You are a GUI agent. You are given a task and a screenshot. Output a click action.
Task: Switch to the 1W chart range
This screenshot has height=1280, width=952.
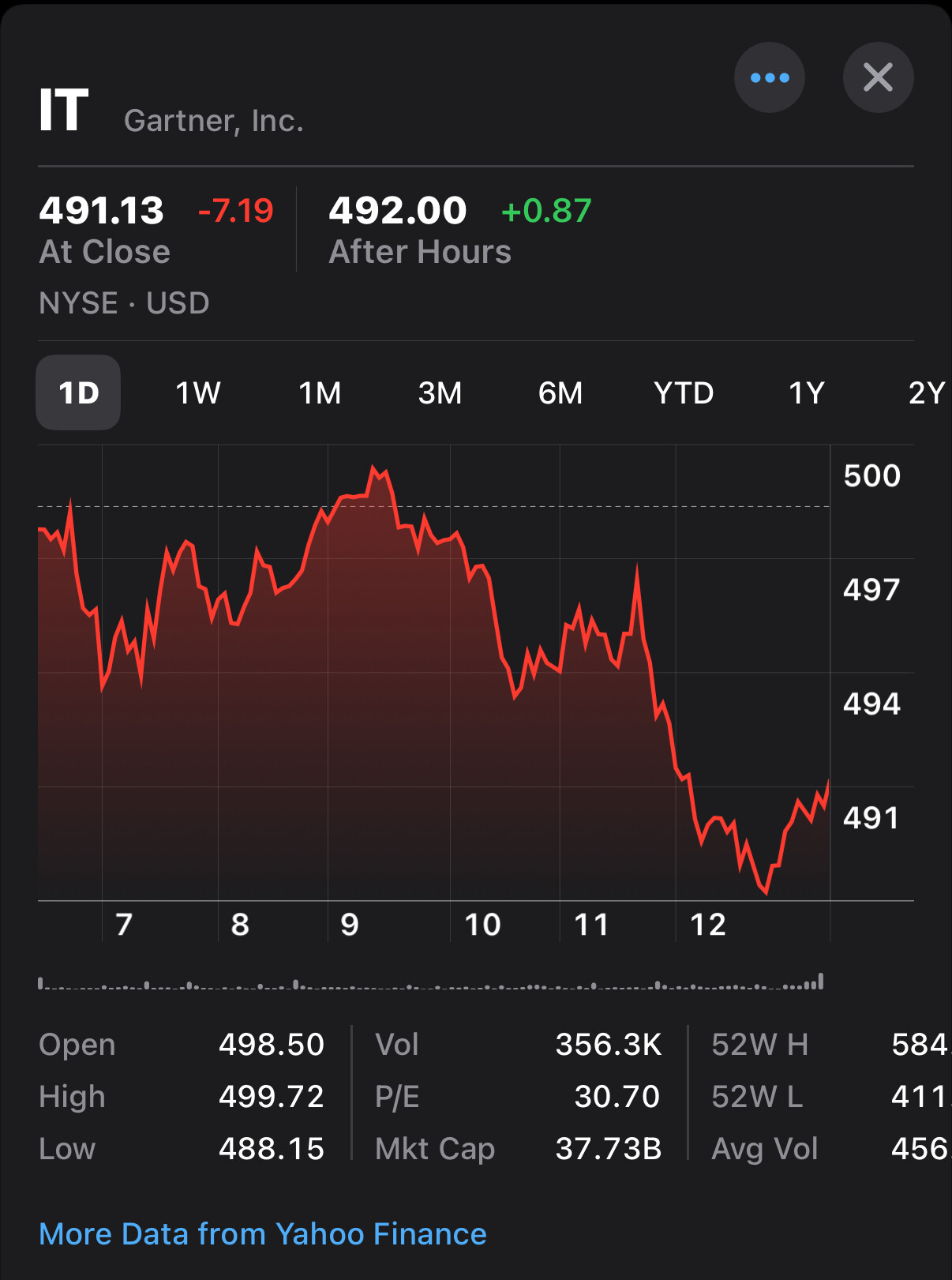tap(198, 392)
